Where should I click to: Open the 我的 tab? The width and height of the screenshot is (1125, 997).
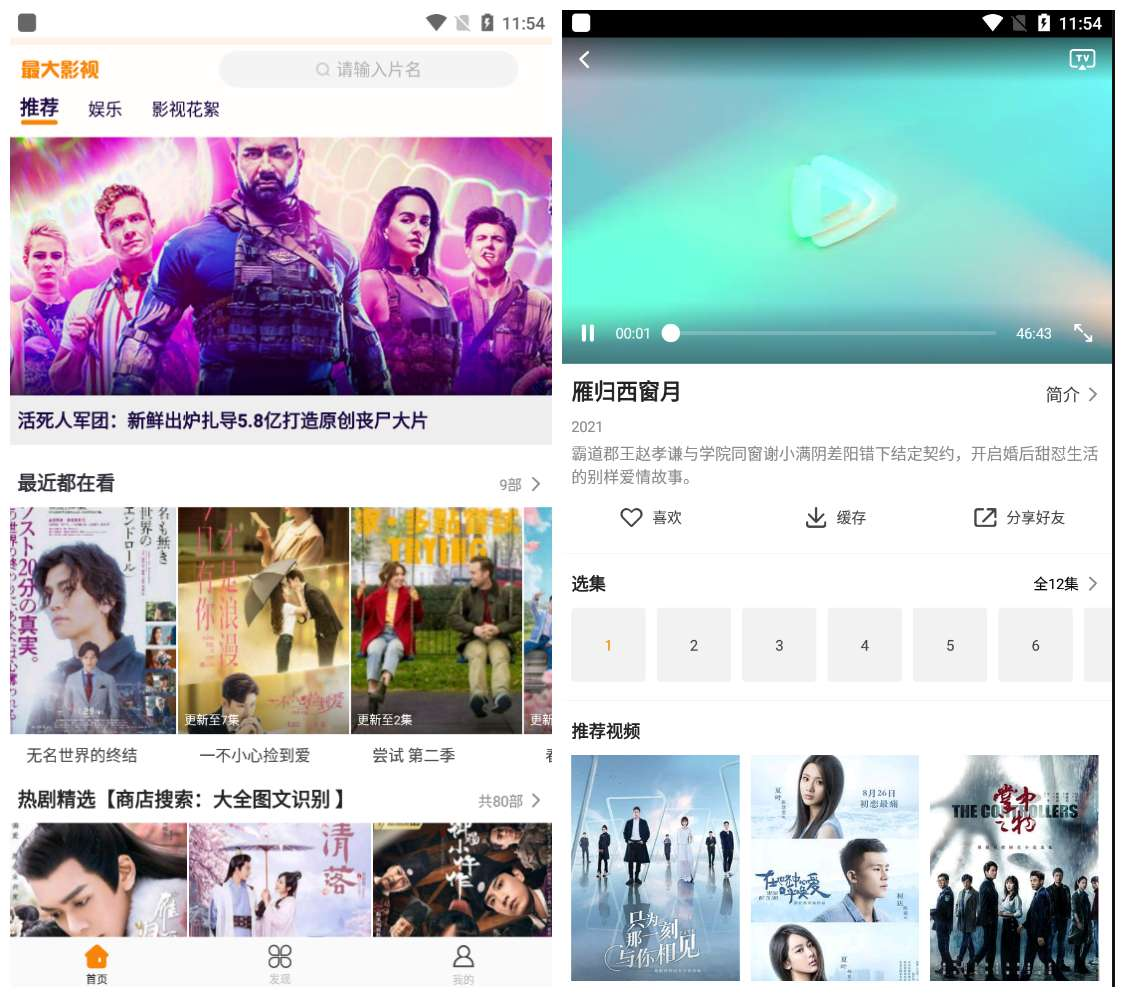[463, 964]
